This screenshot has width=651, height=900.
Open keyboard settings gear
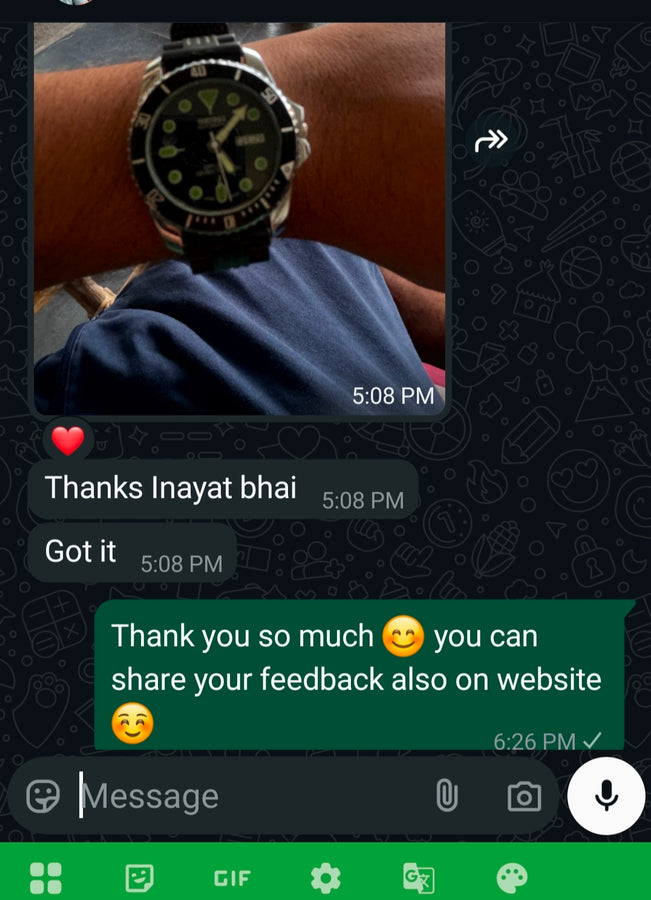[x=325, y=878]
